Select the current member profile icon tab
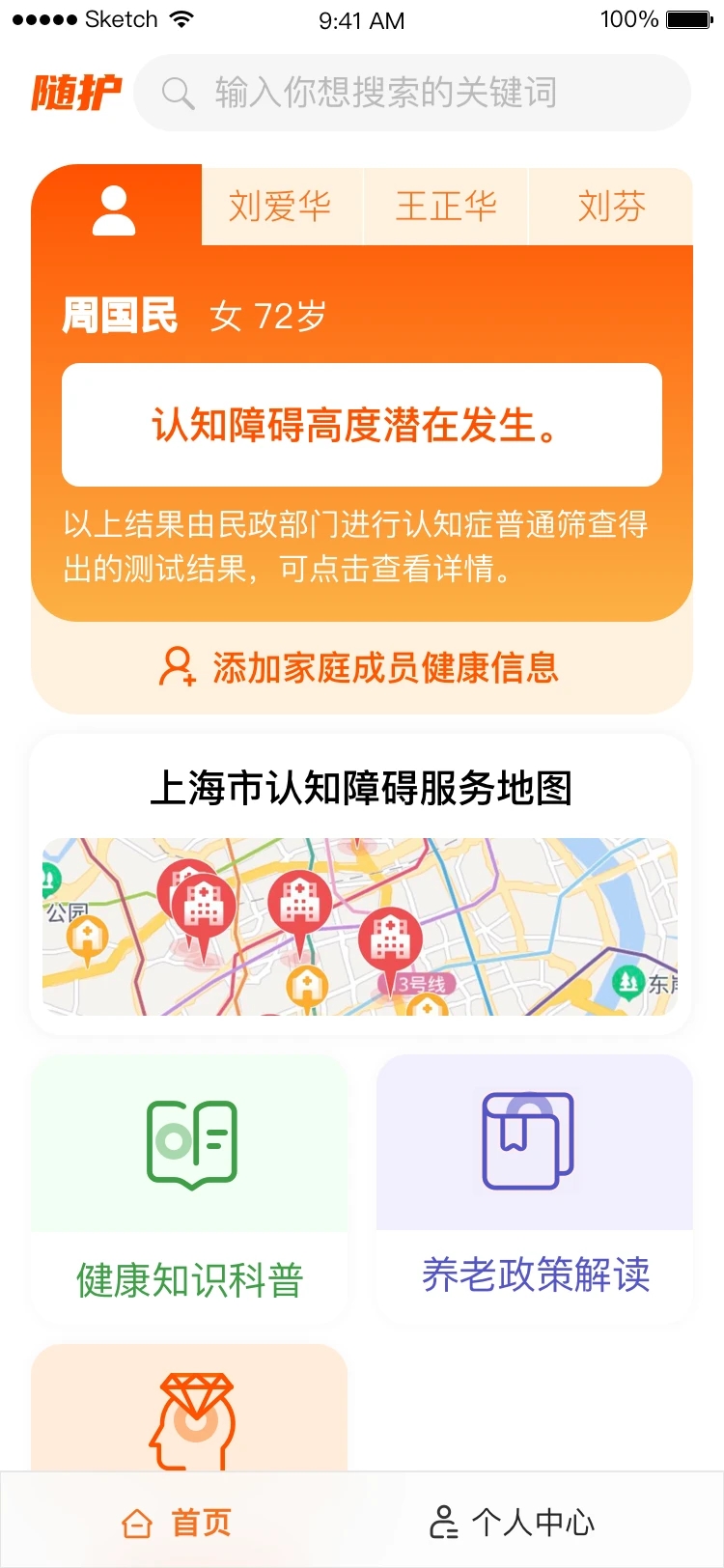Screen dimensions: 724x1568 pyautogui.click(x=115, y=208)
